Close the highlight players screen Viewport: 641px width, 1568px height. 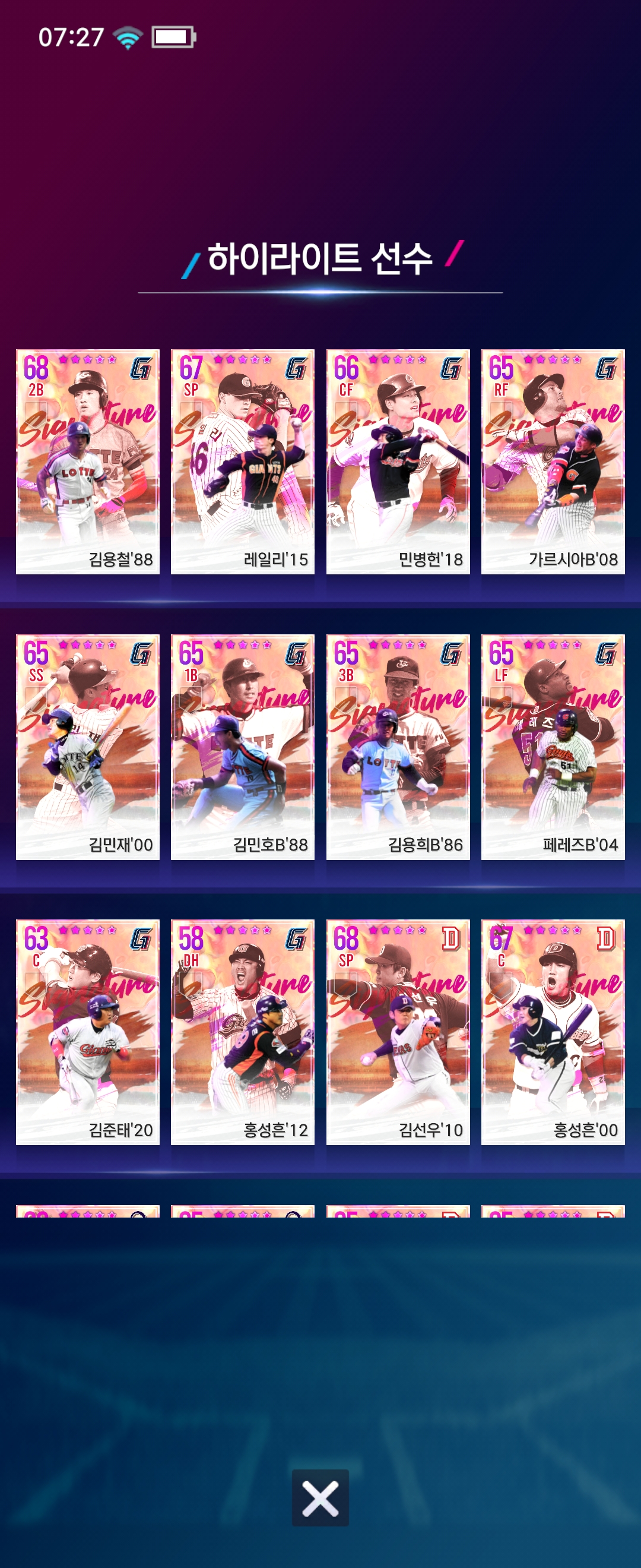pyautogui.click(x=320, y=1497)
